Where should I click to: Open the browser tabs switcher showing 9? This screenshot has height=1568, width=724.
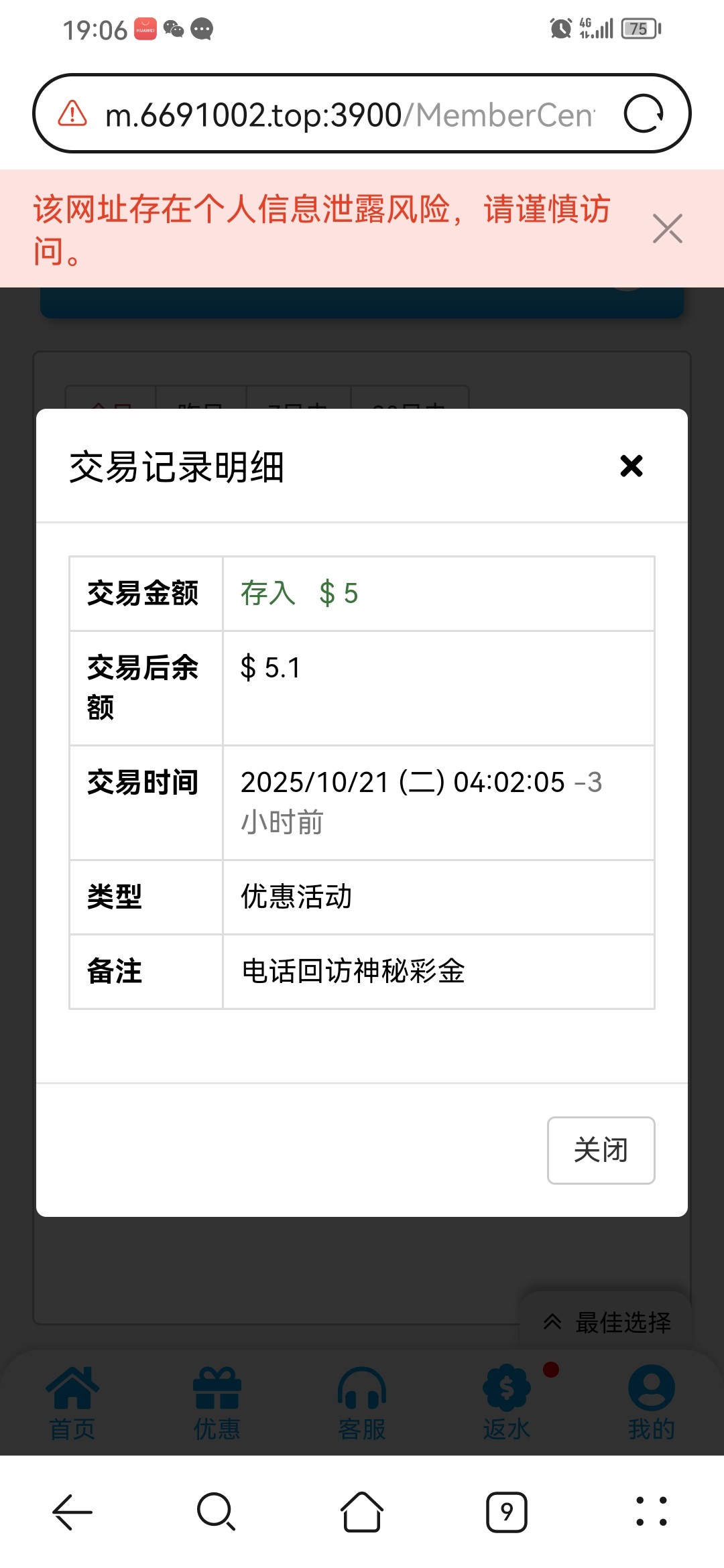tap(507, 1512)
